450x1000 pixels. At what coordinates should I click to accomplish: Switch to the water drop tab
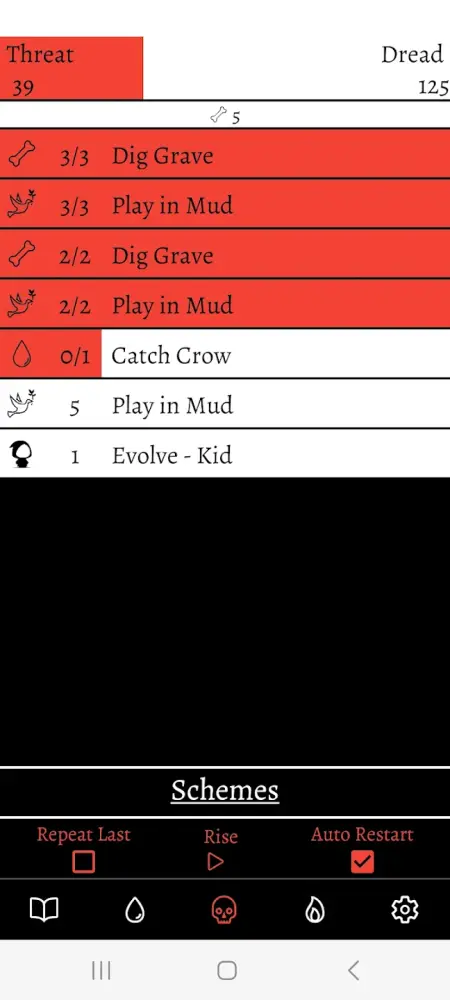pos(134,910)
